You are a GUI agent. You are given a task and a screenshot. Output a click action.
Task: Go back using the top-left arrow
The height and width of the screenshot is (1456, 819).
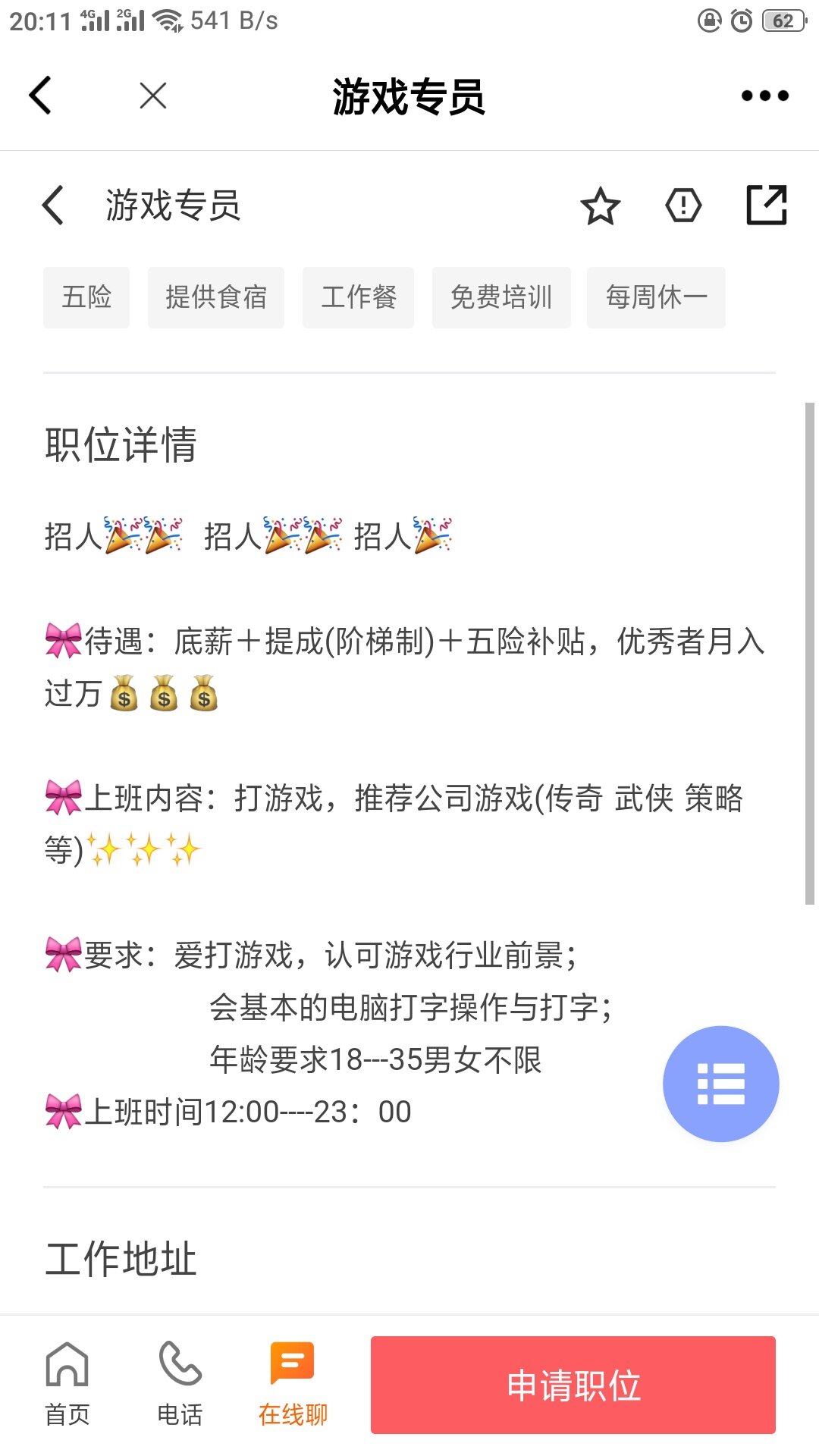[x=40, y=96]
